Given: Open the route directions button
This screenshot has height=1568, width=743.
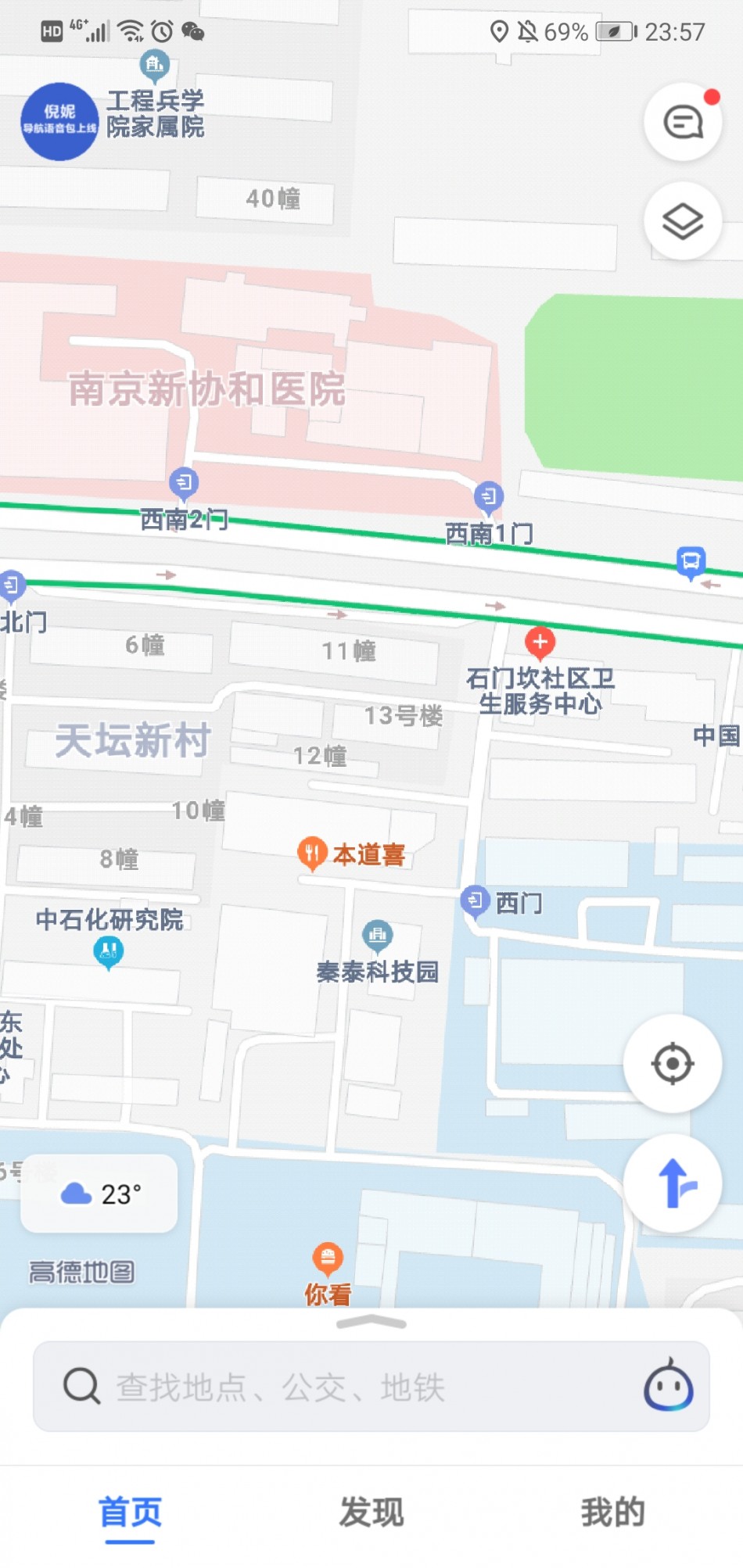Looking at the screenshot, I should click(x=672, y=1183).
